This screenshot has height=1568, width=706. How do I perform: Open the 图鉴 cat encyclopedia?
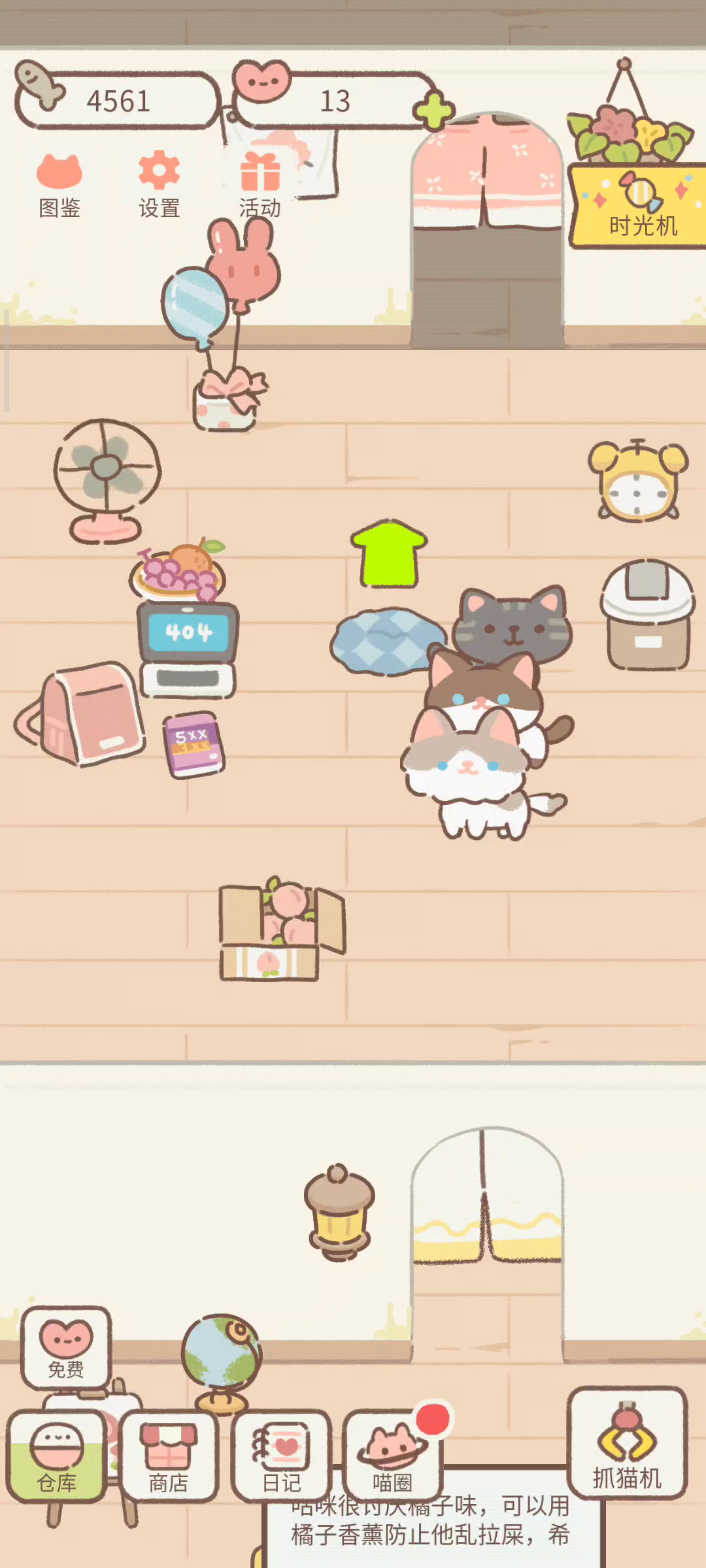(59, 186)
